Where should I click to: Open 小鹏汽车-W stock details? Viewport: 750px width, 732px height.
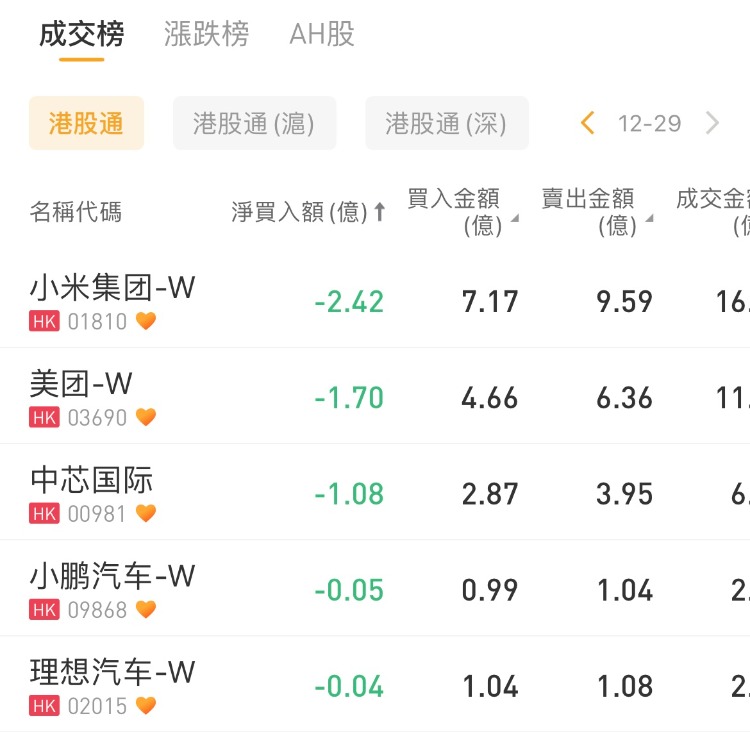pos(112,588)
